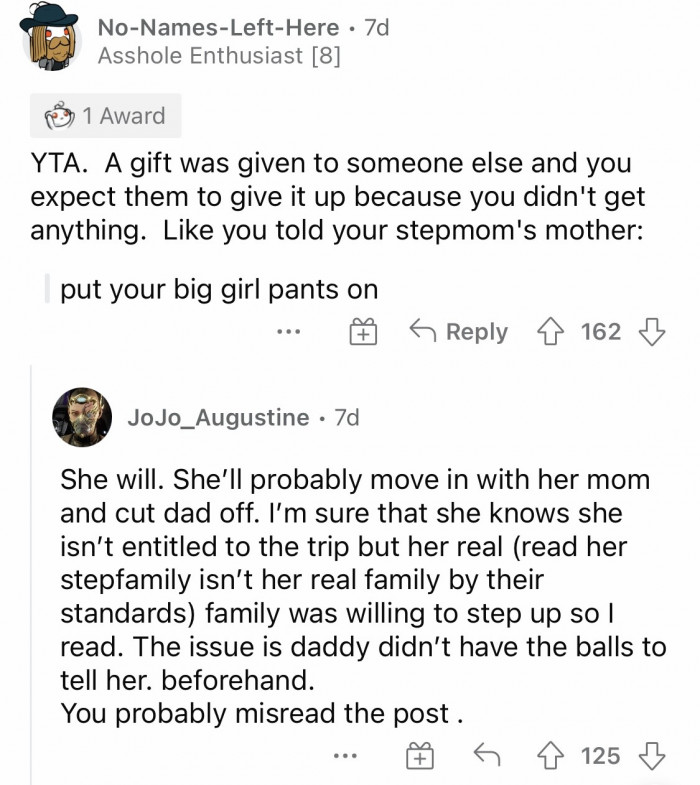Open No-Names-Left-Here's profile

[225, 28]
